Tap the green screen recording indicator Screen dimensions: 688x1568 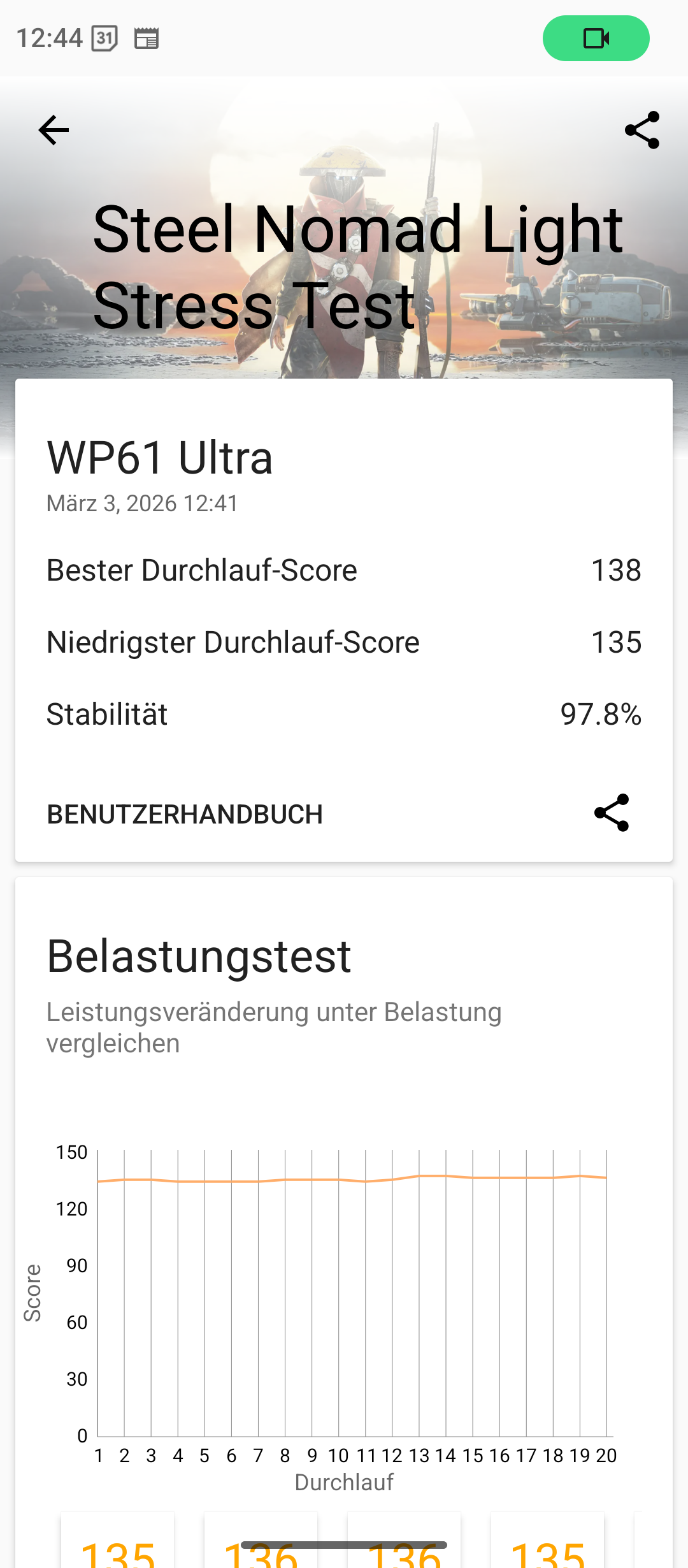pos(596,38)
